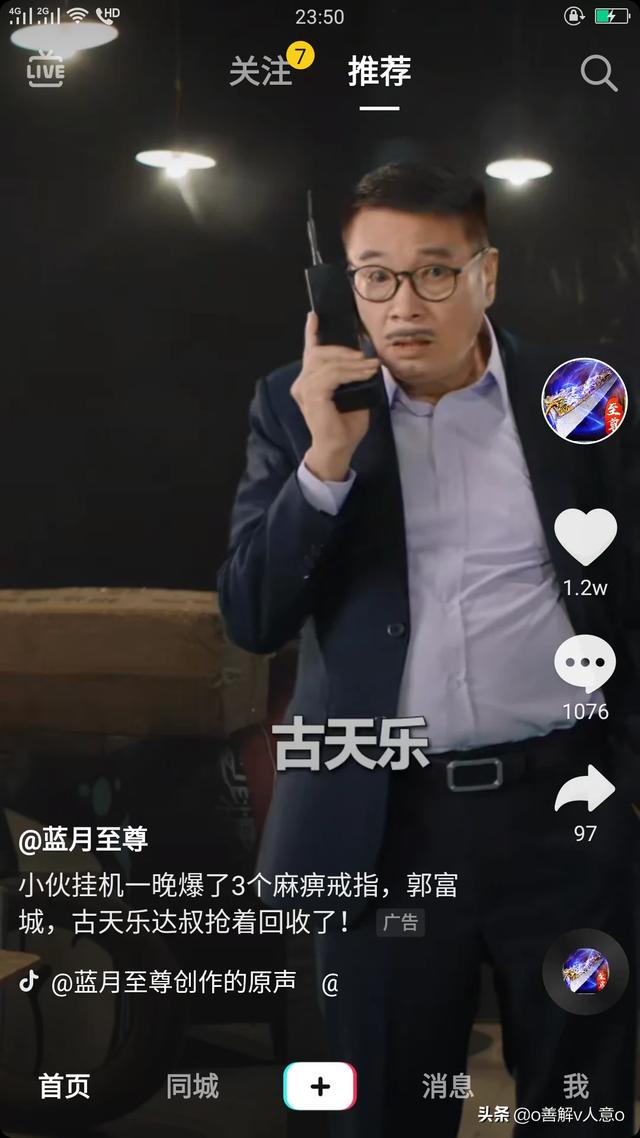Go to the 首页 tab
The height and width of the screenshot is (1138, 640).
point(64,1086)
